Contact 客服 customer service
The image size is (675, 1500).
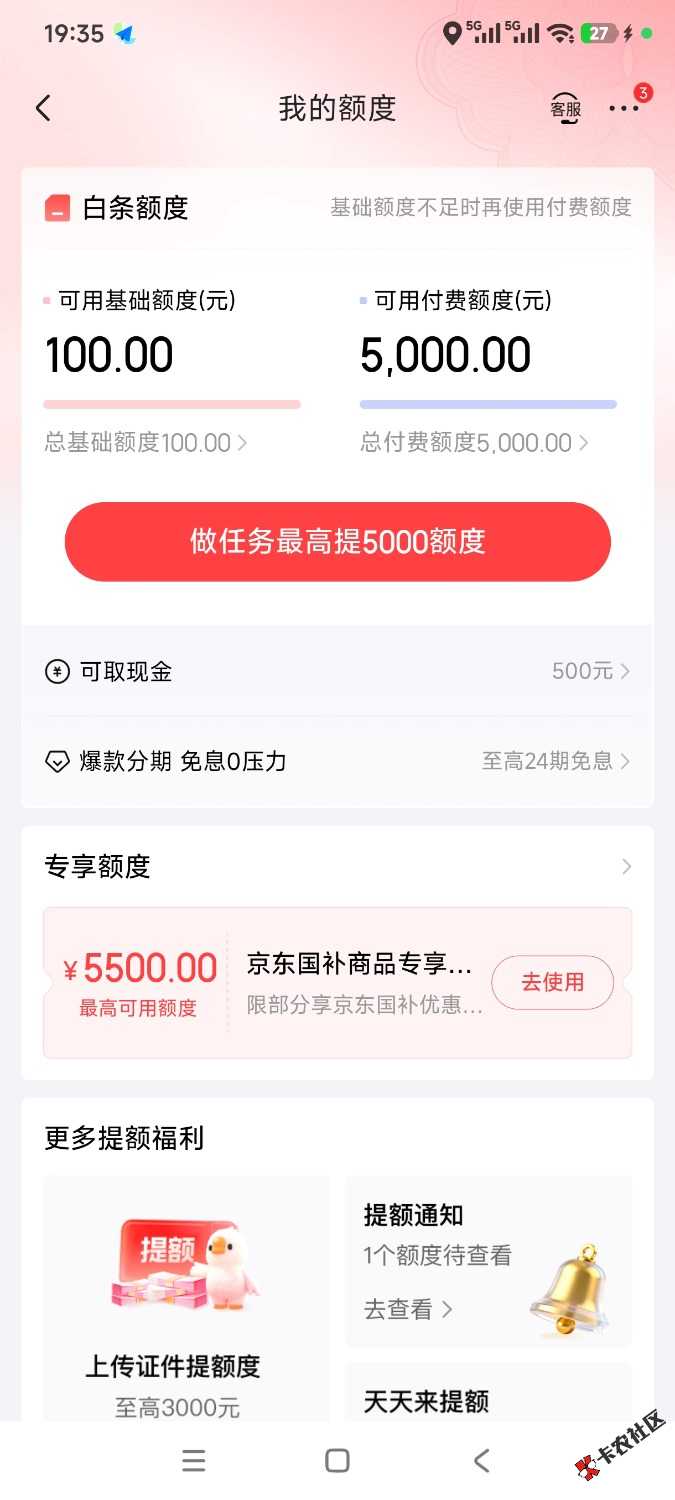(565, 108)
